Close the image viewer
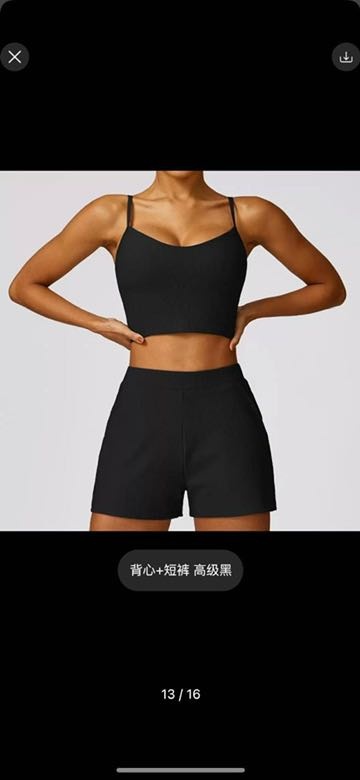Viewport: 360px width, 780px height. pos(15,57)
